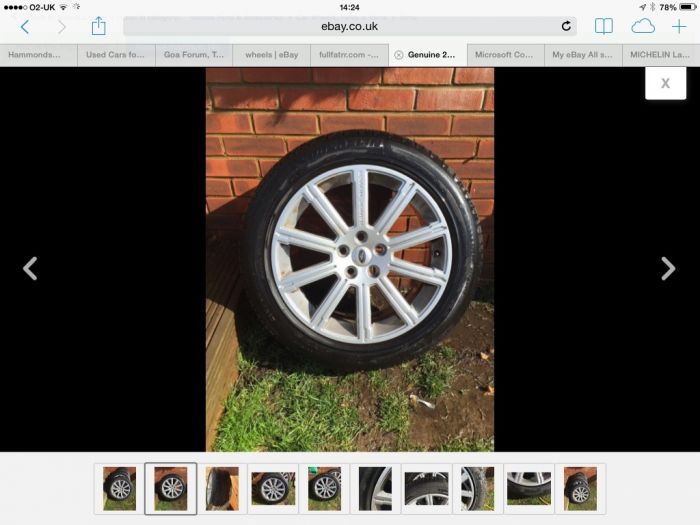Show the previous wheel photo
This screenshot has width=700, height=525.
click(x=30, y=268)
